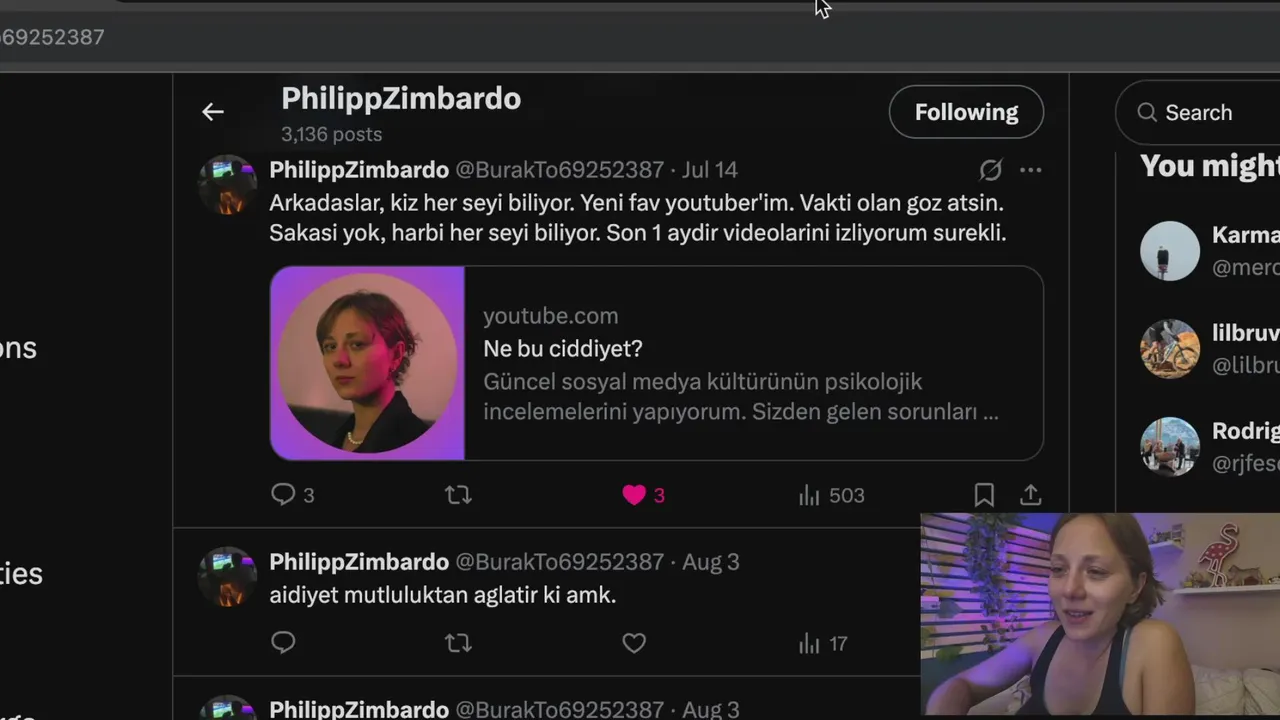This screenshot has height=720, width=1280.
Task: Open the more options menu on the Jul 14 post
Action: pos(1030,170)
